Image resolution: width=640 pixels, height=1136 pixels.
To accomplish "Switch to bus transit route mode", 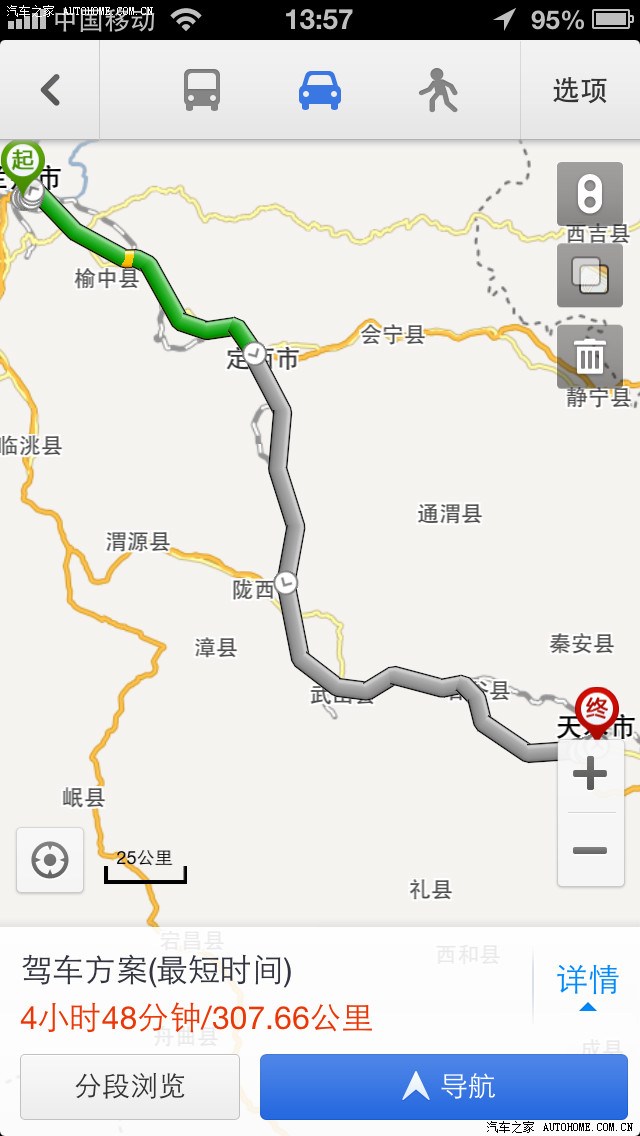I will pyautogui.click(x=201, y=91).
